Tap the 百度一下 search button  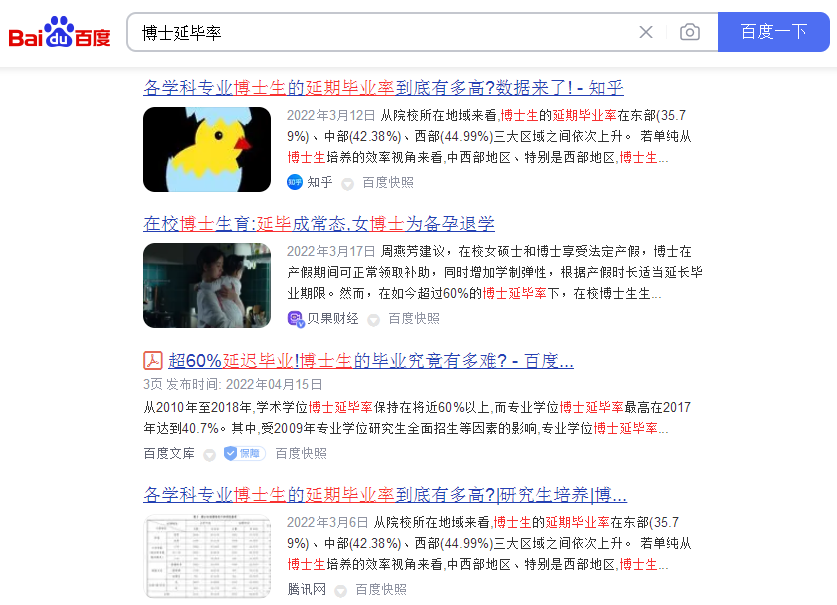773,32
